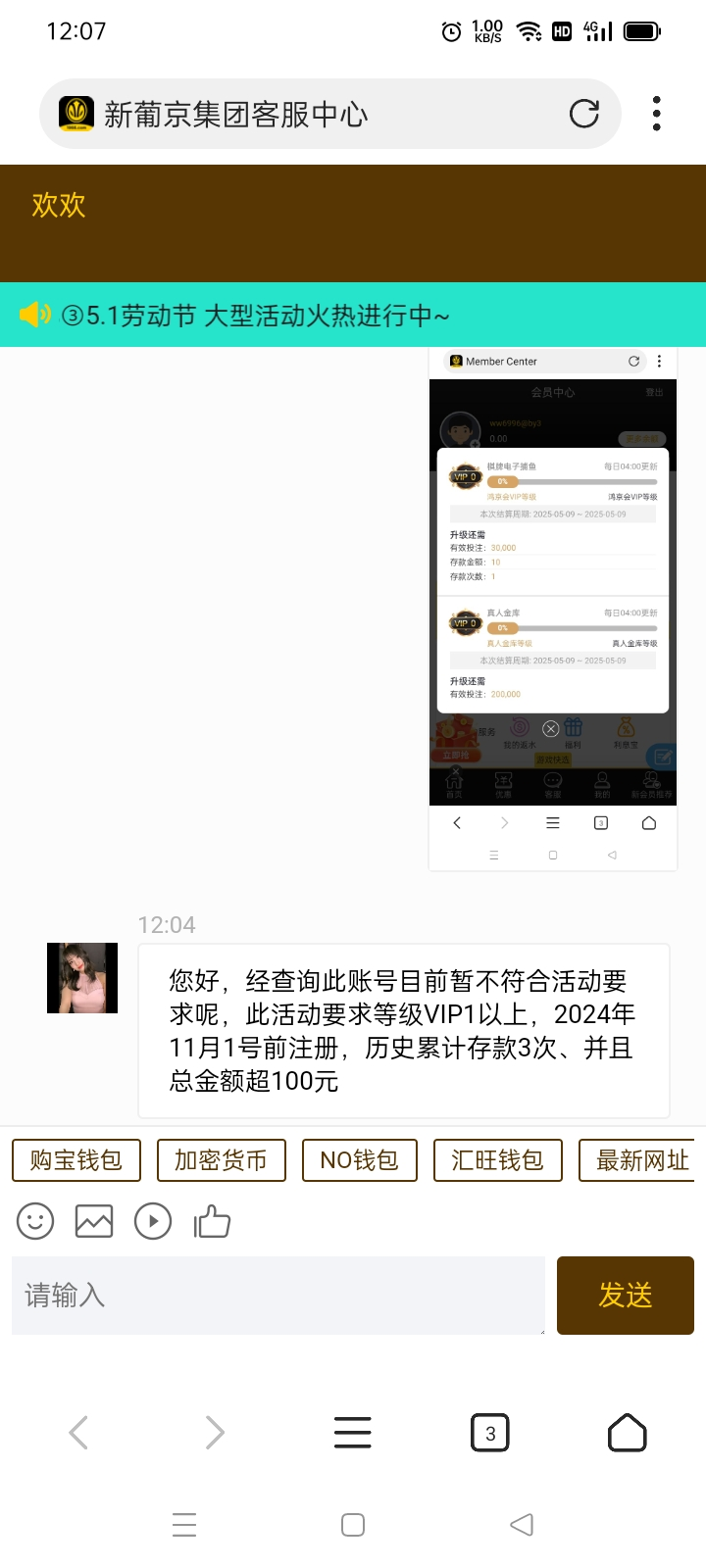Select the 最新网址 chip
The width and height of the screenshot is (706, 1568).
pos(641,1160)
